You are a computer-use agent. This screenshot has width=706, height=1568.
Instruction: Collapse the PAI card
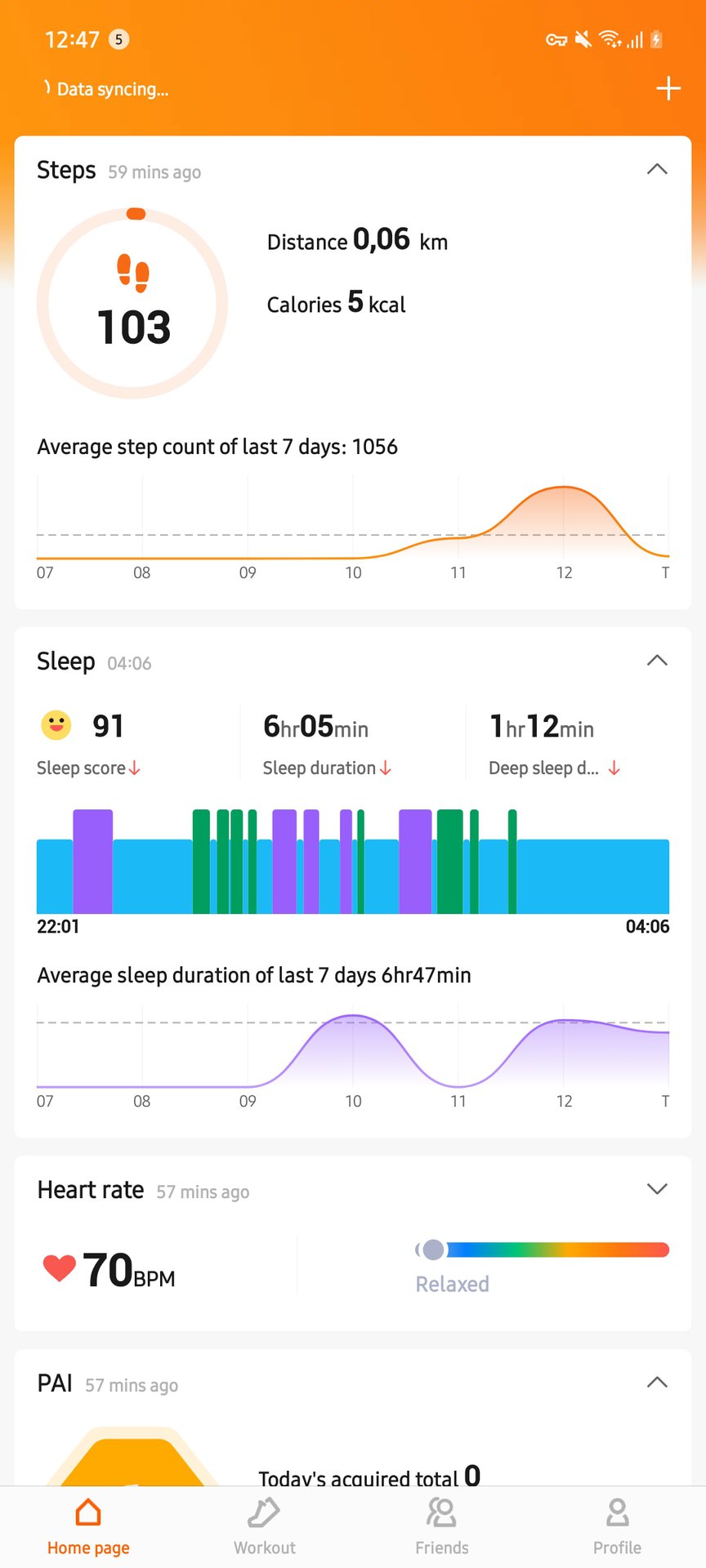tap(657, 1383)
